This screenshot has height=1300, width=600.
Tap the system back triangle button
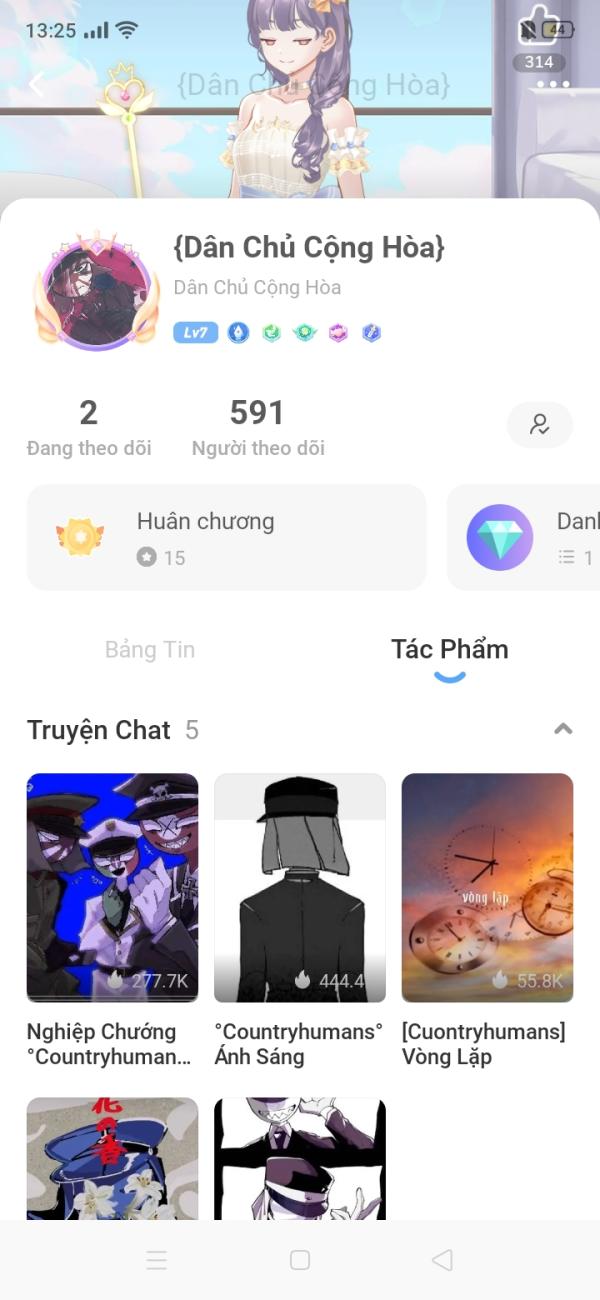point(442,1260)
